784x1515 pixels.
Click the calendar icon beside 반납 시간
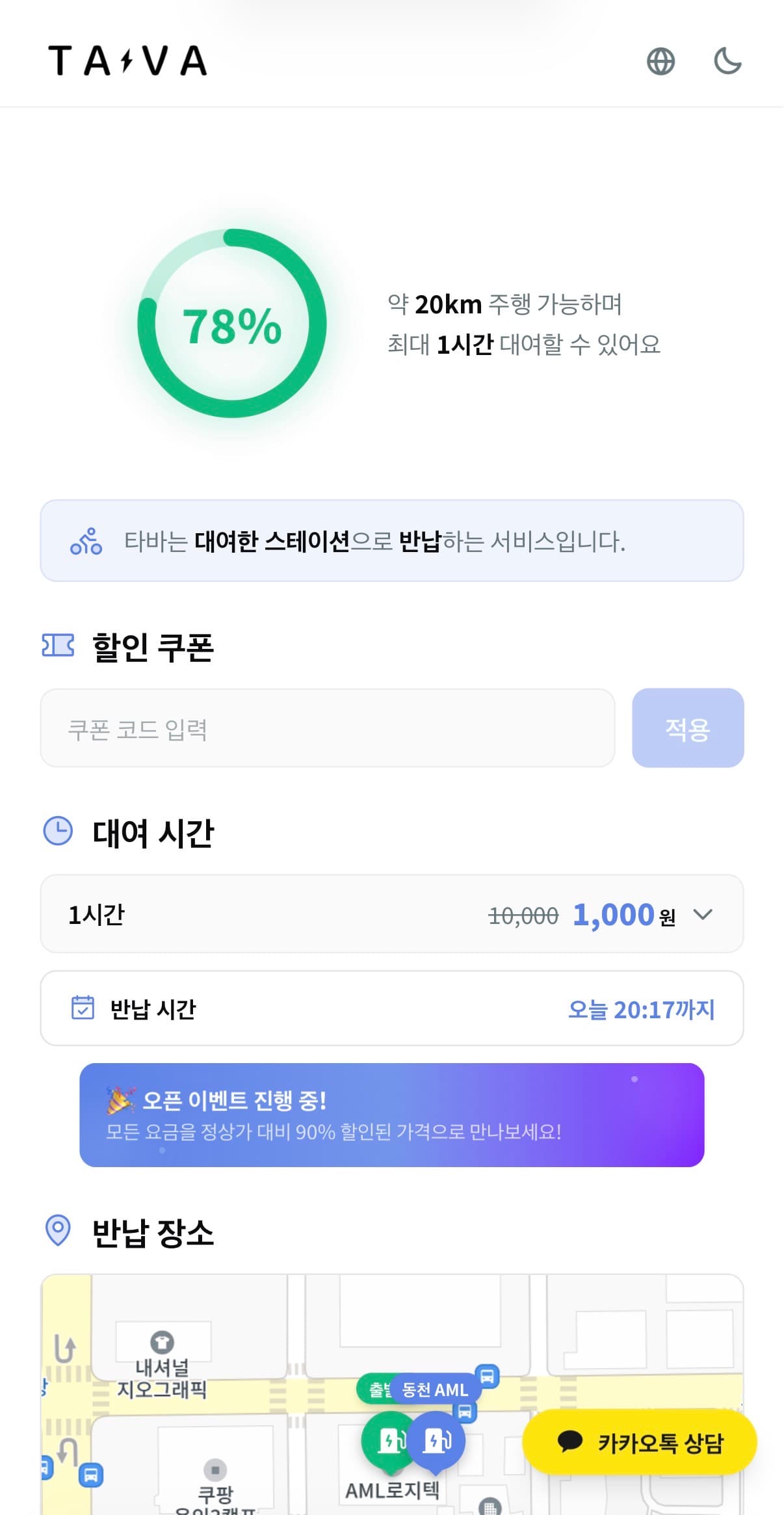[83, 1008]
